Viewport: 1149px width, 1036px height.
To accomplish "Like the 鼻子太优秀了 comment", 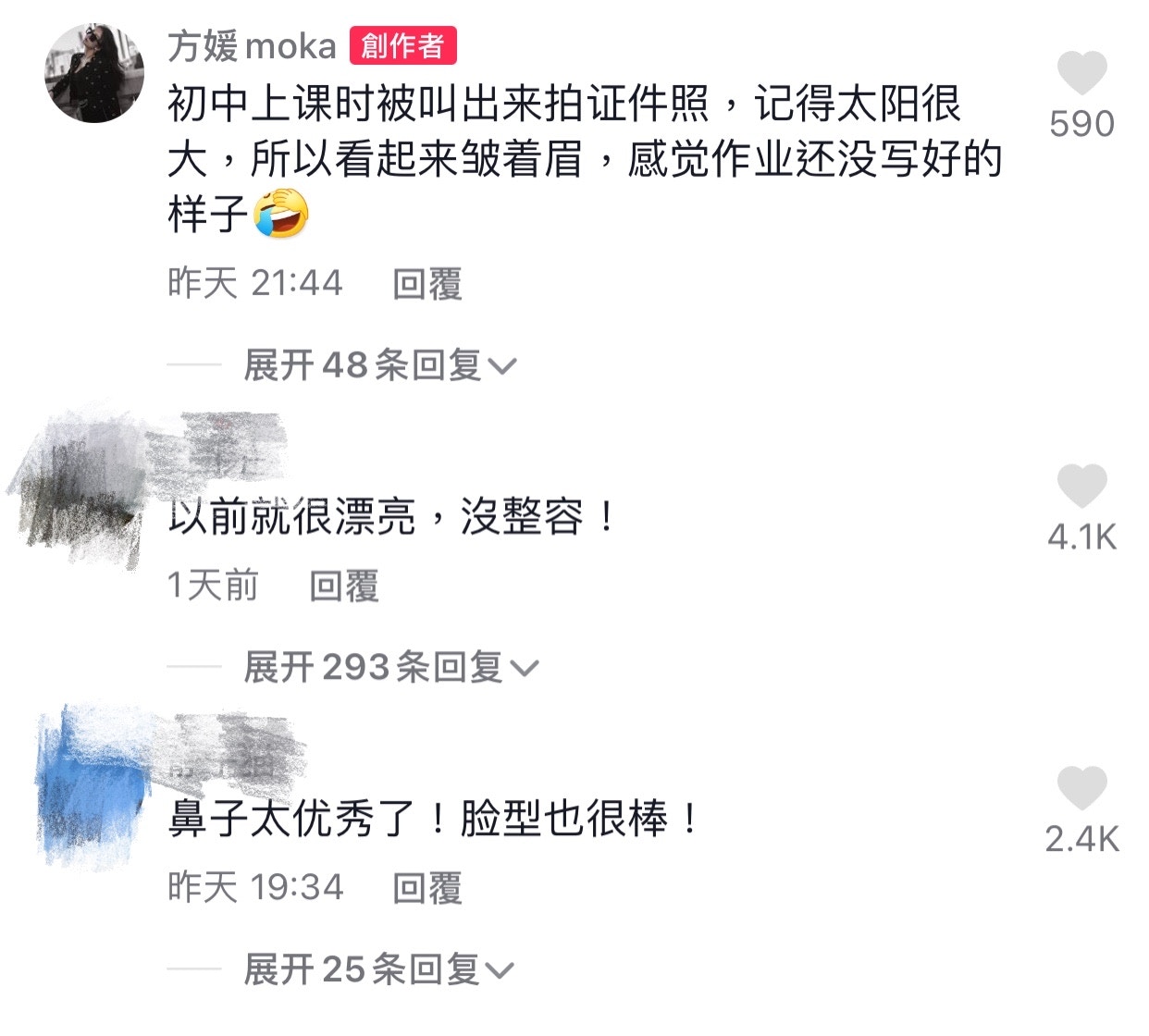I will click(x=1081, y=789).
